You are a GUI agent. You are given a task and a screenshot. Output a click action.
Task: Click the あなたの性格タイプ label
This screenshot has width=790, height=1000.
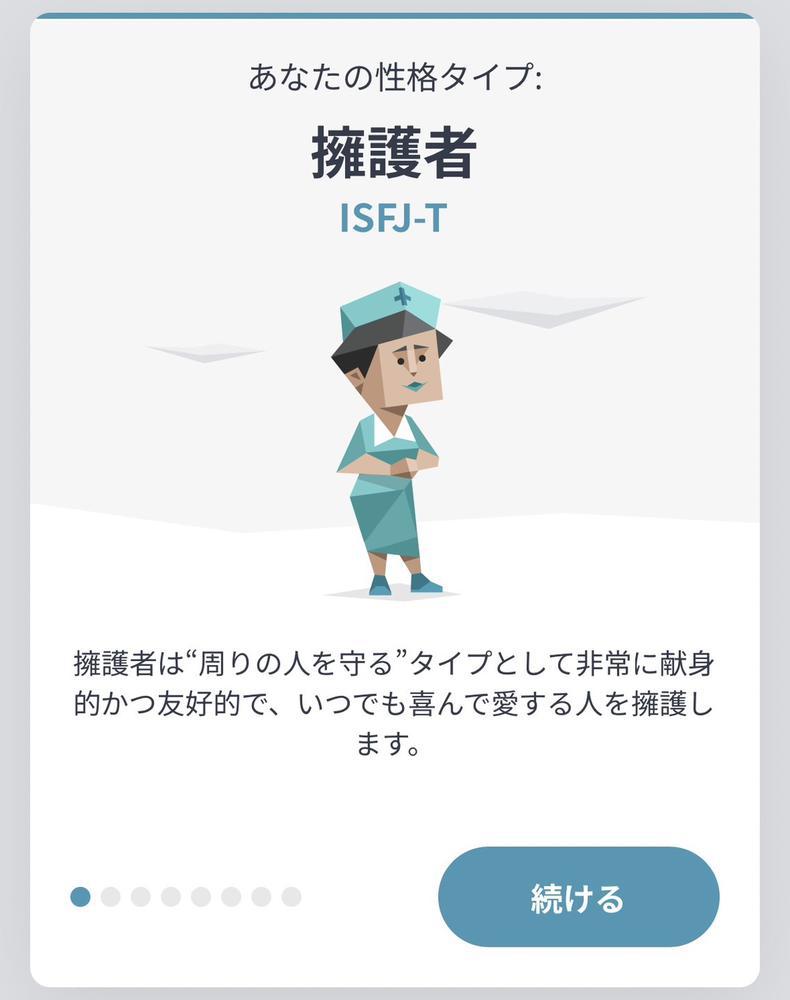point(395,72)
